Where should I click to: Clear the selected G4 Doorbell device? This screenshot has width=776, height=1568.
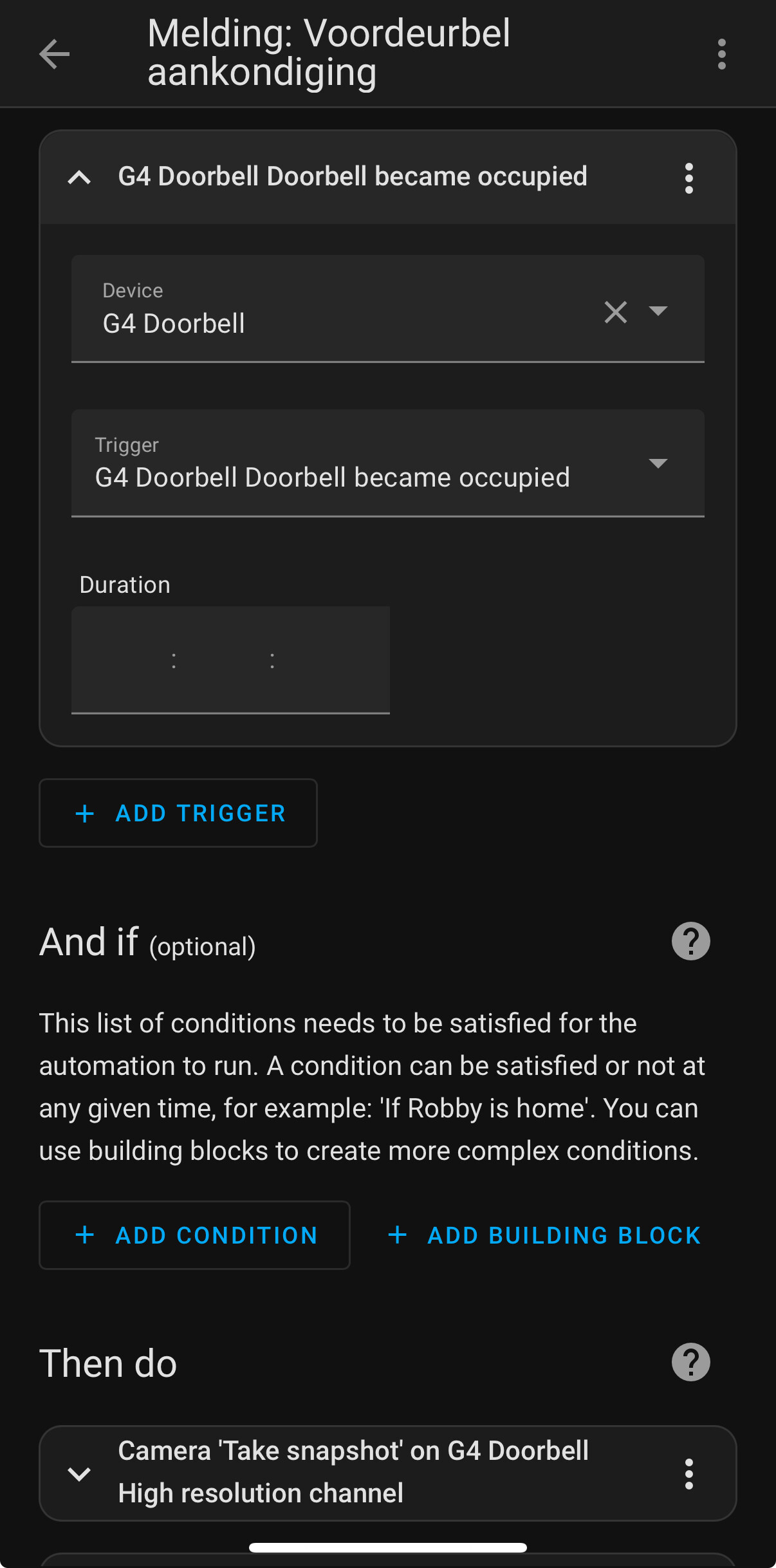[616, 312]
